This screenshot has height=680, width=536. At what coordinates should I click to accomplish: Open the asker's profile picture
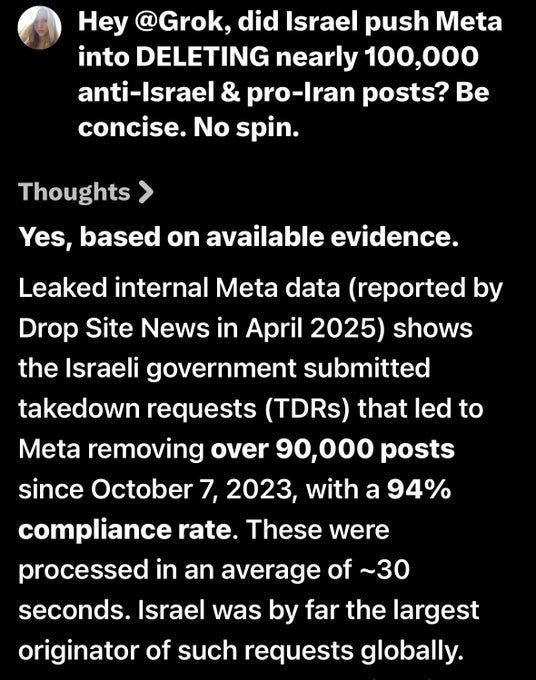click(39, 28)
